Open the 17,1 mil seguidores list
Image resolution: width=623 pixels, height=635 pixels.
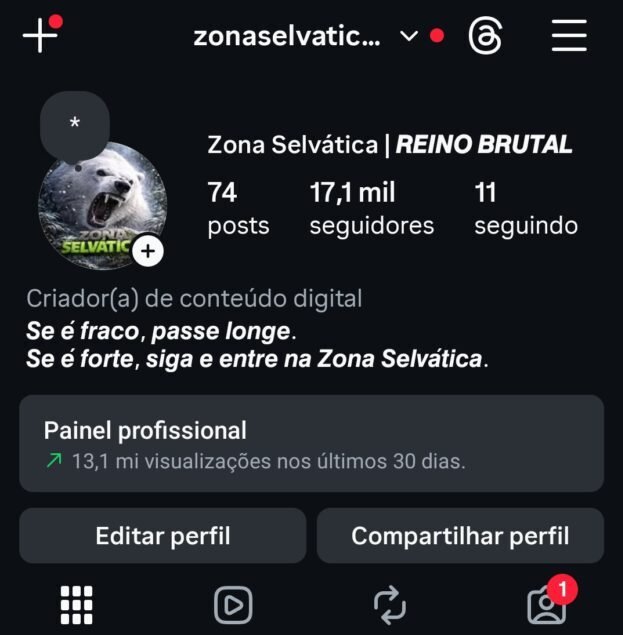point(371,208)
